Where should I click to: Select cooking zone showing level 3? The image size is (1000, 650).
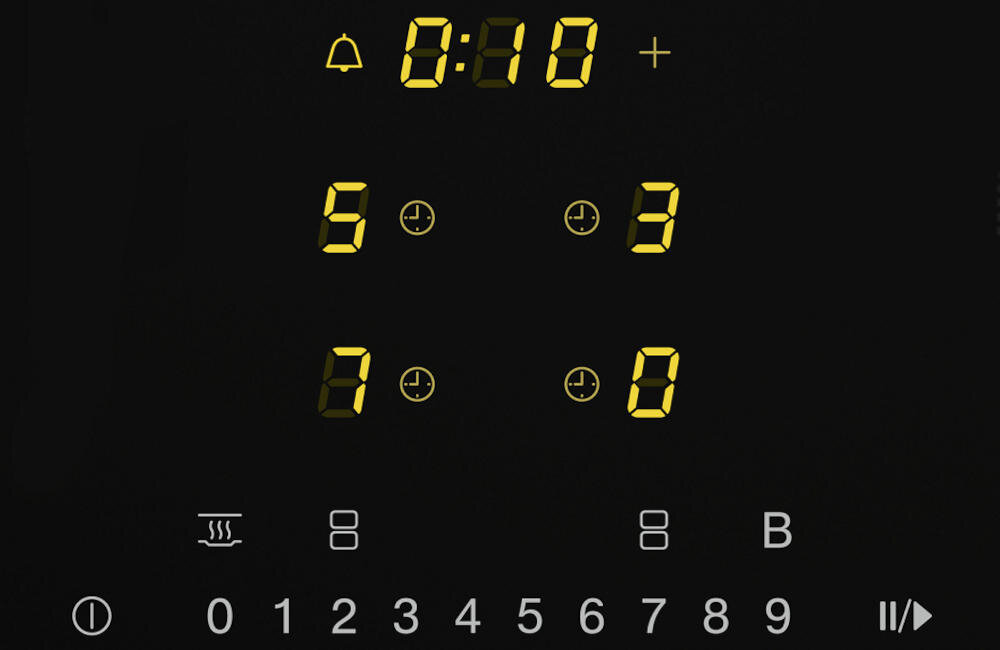(x=654, y=218)
